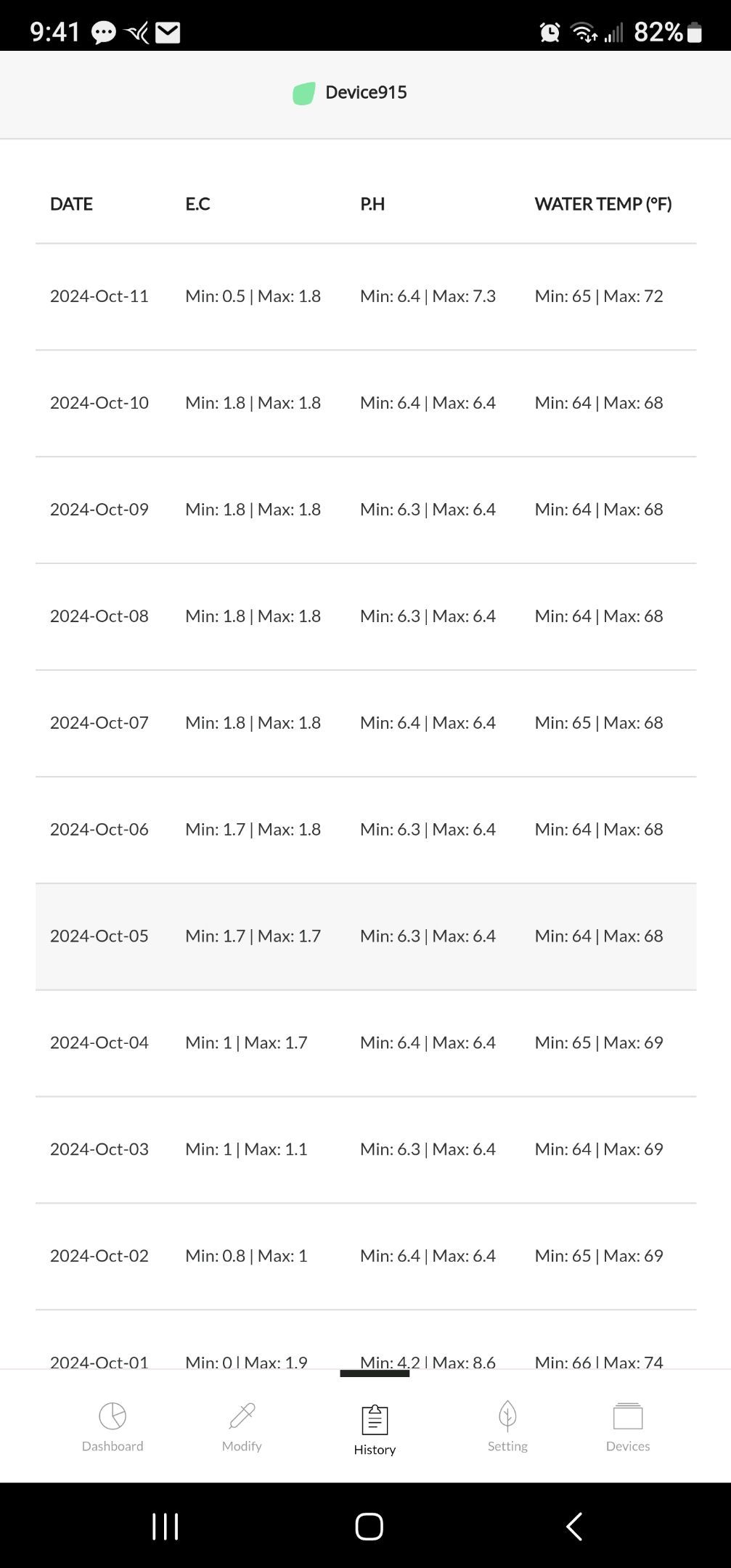Select the 2024-Oct-05 history row
This screenshot has width=731, height=1568.
point(365,936)
